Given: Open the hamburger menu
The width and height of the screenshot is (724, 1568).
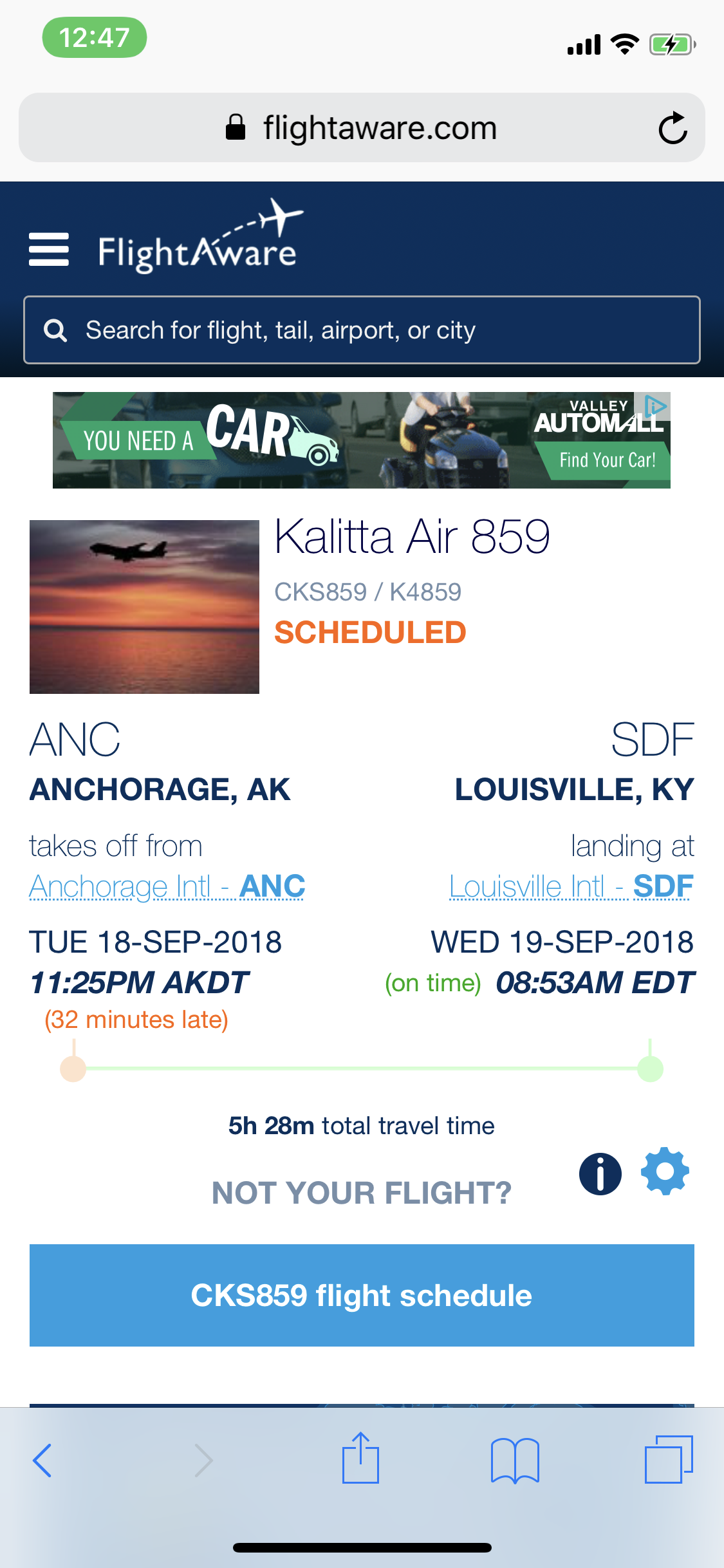Looking at the screenshot, I should 49,249.
